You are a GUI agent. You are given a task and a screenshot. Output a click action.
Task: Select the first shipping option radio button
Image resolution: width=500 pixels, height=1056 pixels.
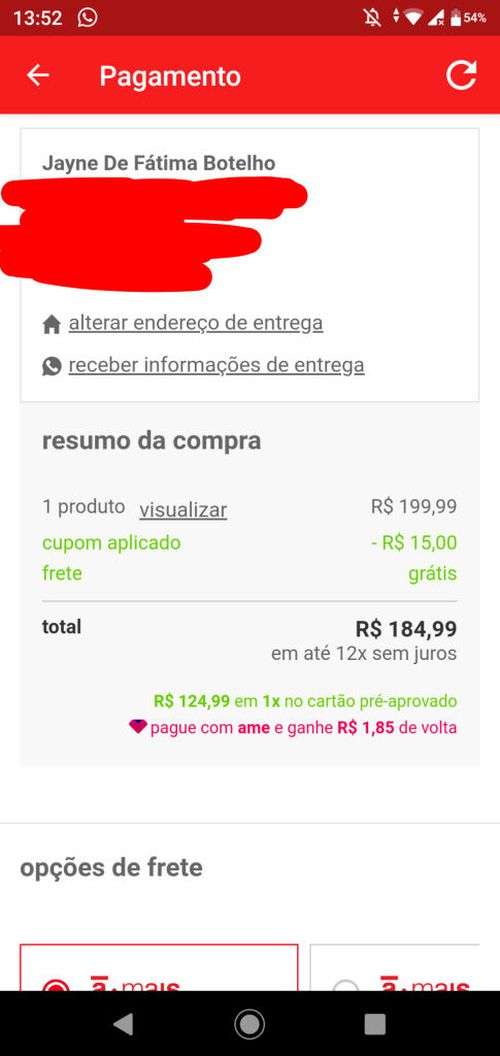pyautogui.click(x=56, y=985)
